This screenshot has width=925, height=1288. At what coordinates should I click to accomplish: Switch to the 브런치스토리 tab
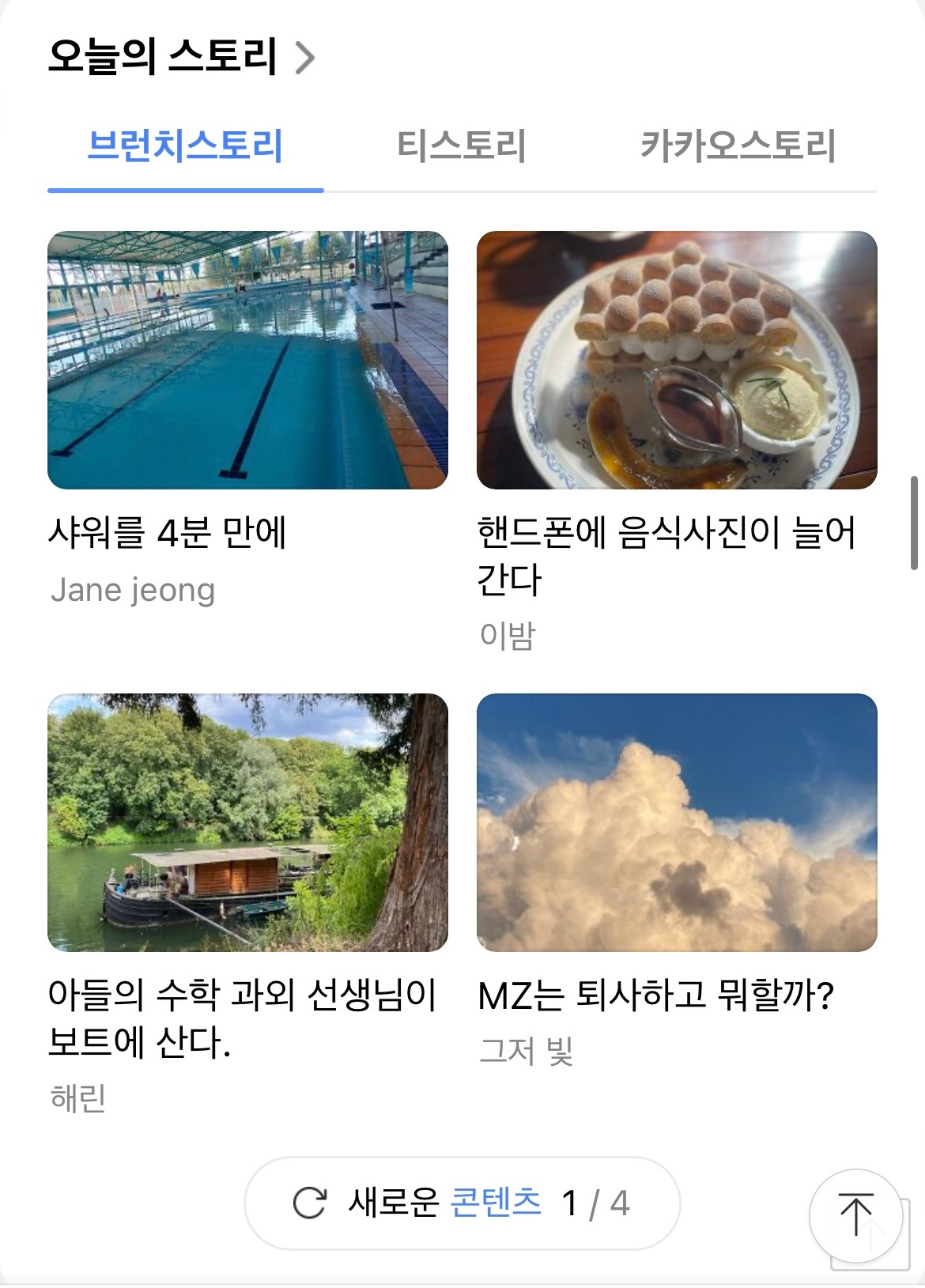click(x=185, y=147)
